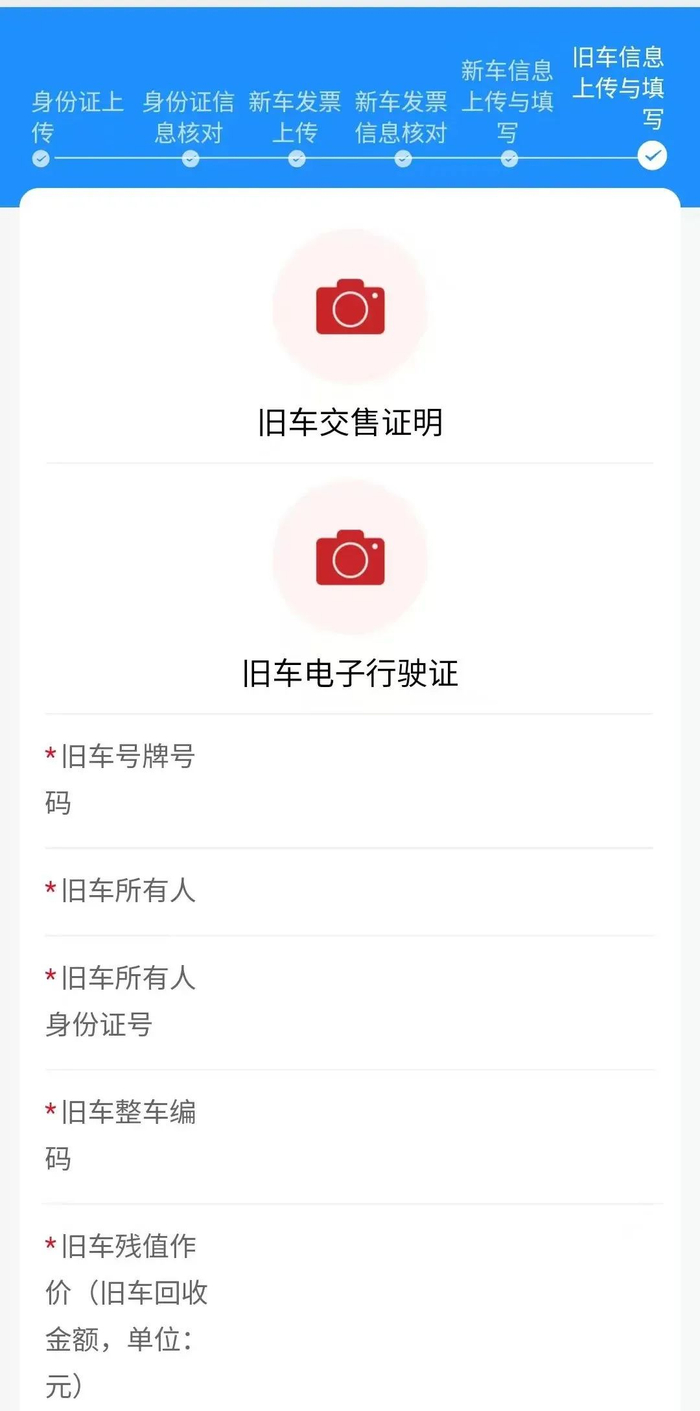Select the 旧车所有人身份证号 input

[430, 1002]
